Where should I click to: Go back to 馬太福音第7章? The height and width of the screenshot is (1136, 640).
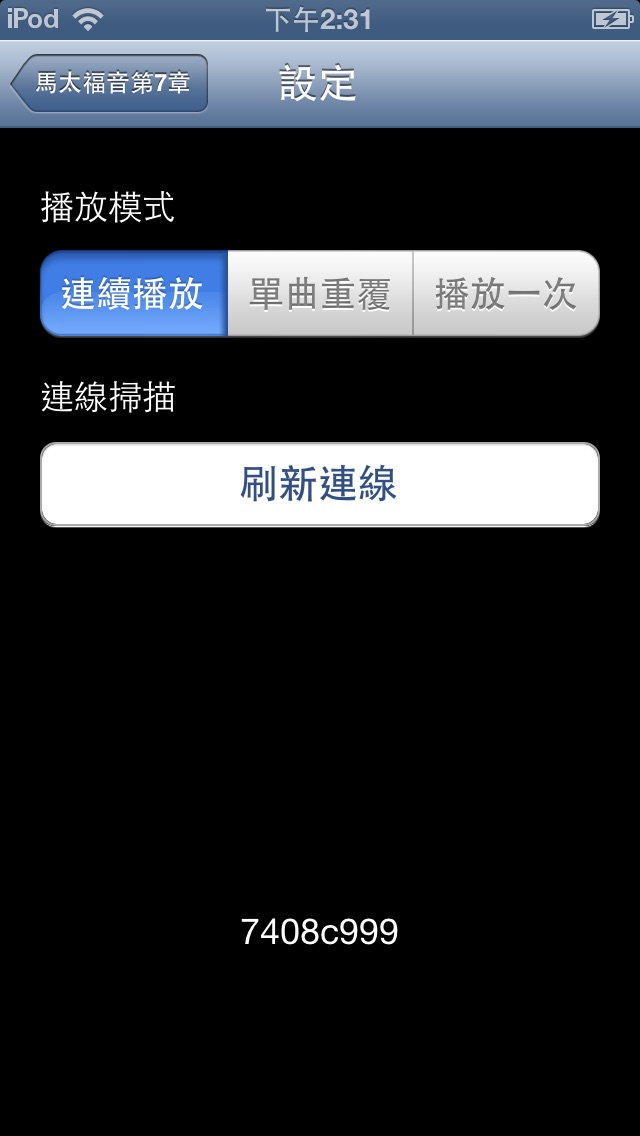tap(109, 83)
